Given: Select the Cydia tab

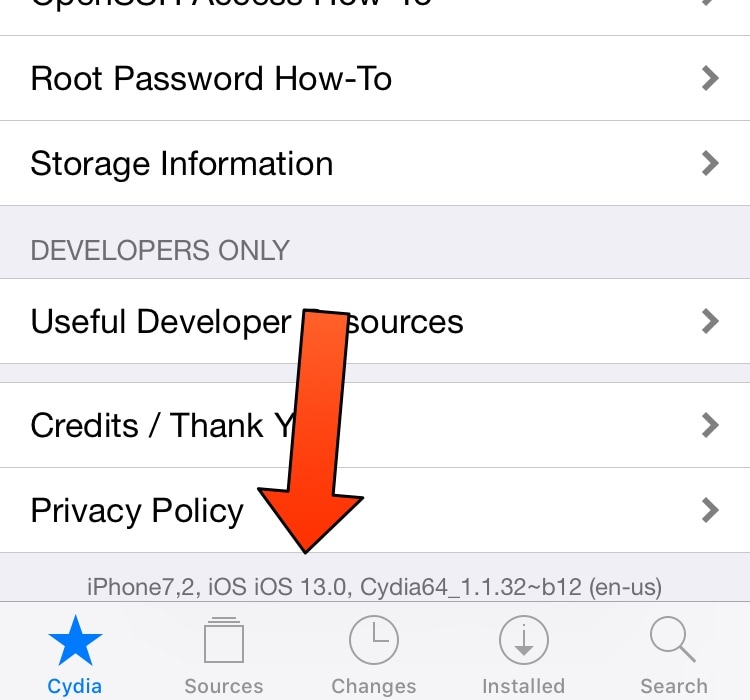Looking at the screenshot, I should pyautogui.click(x=74, y=654).
